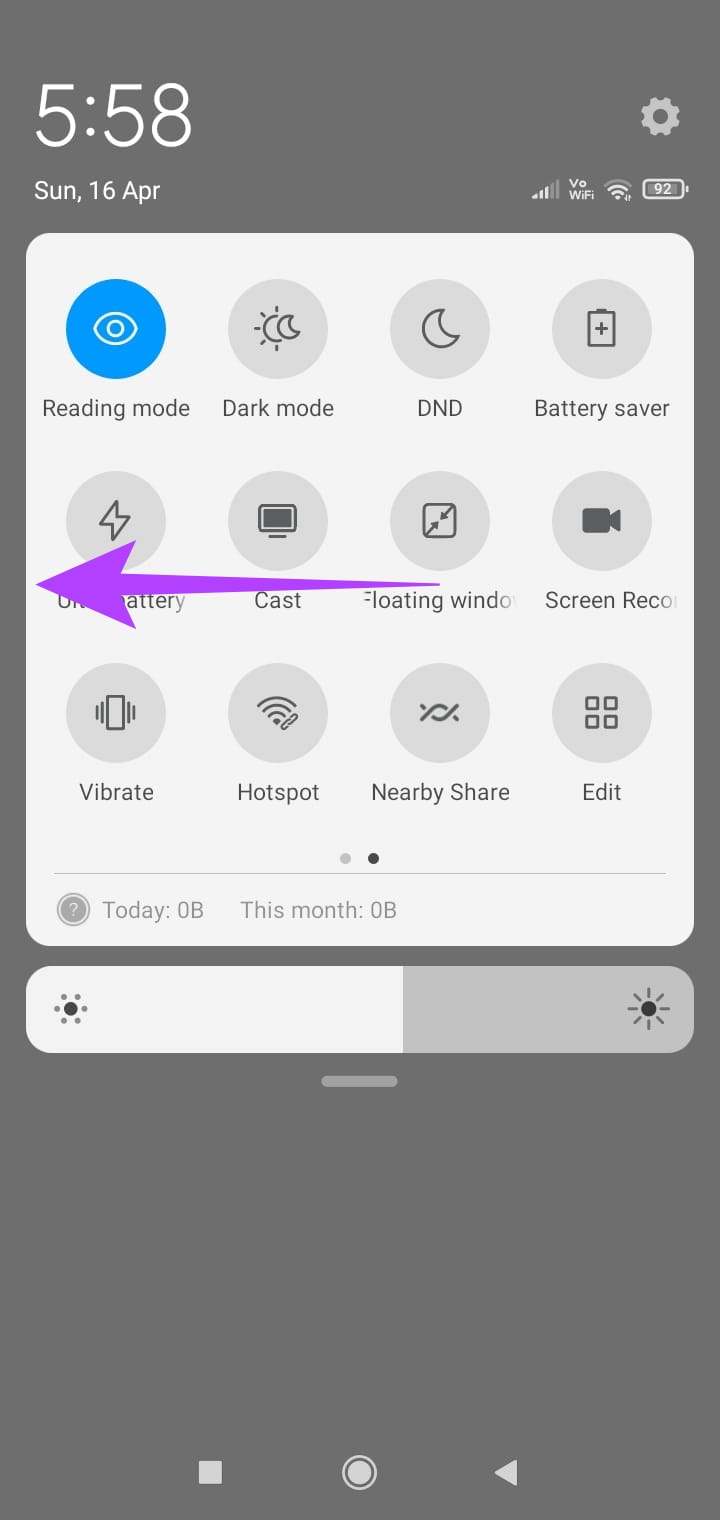Set brightness level on the slider

(360, 1009)
